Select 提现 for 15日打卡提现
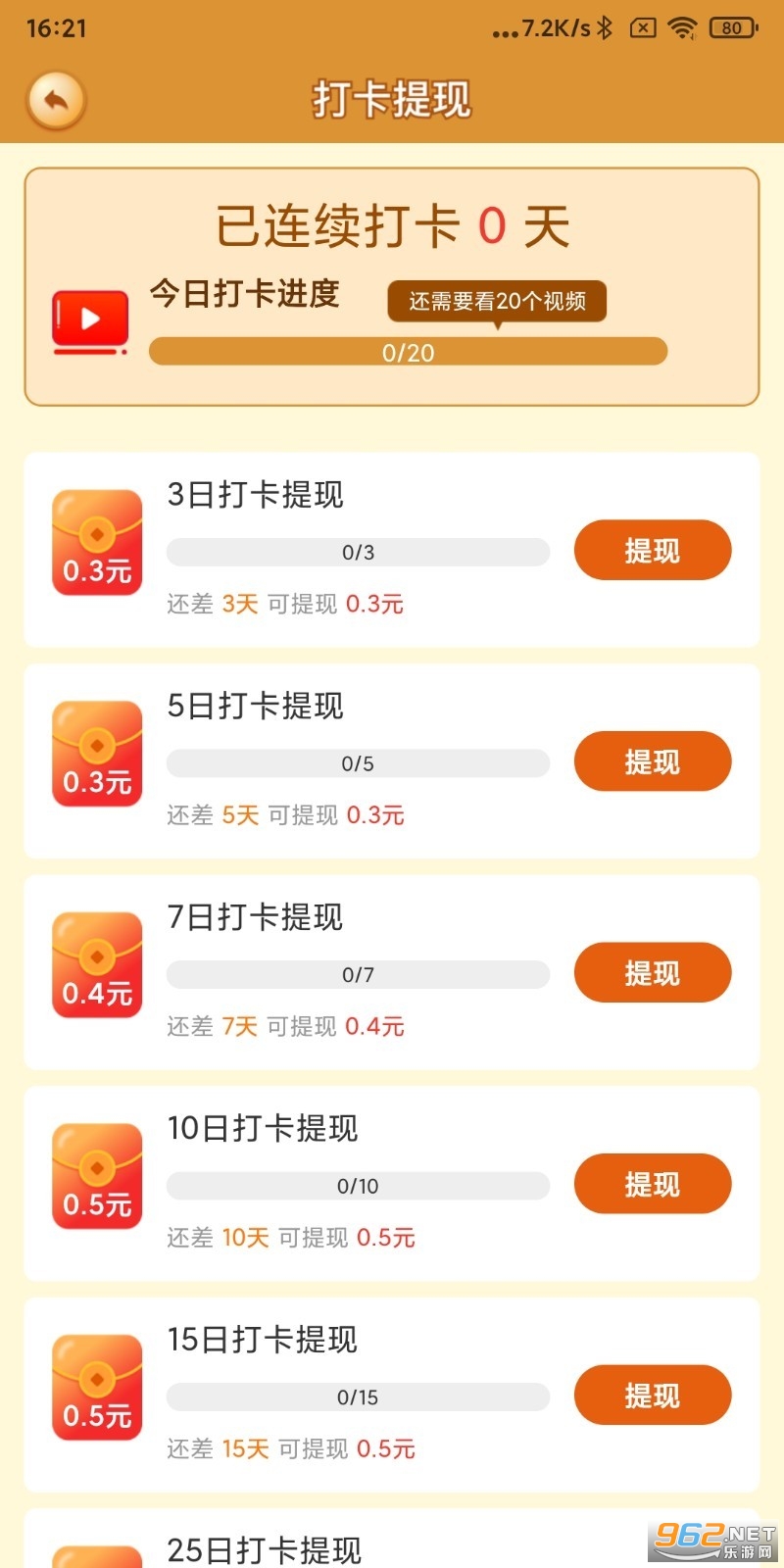This screenshot has height=1568, width=784. [652, 1396]
